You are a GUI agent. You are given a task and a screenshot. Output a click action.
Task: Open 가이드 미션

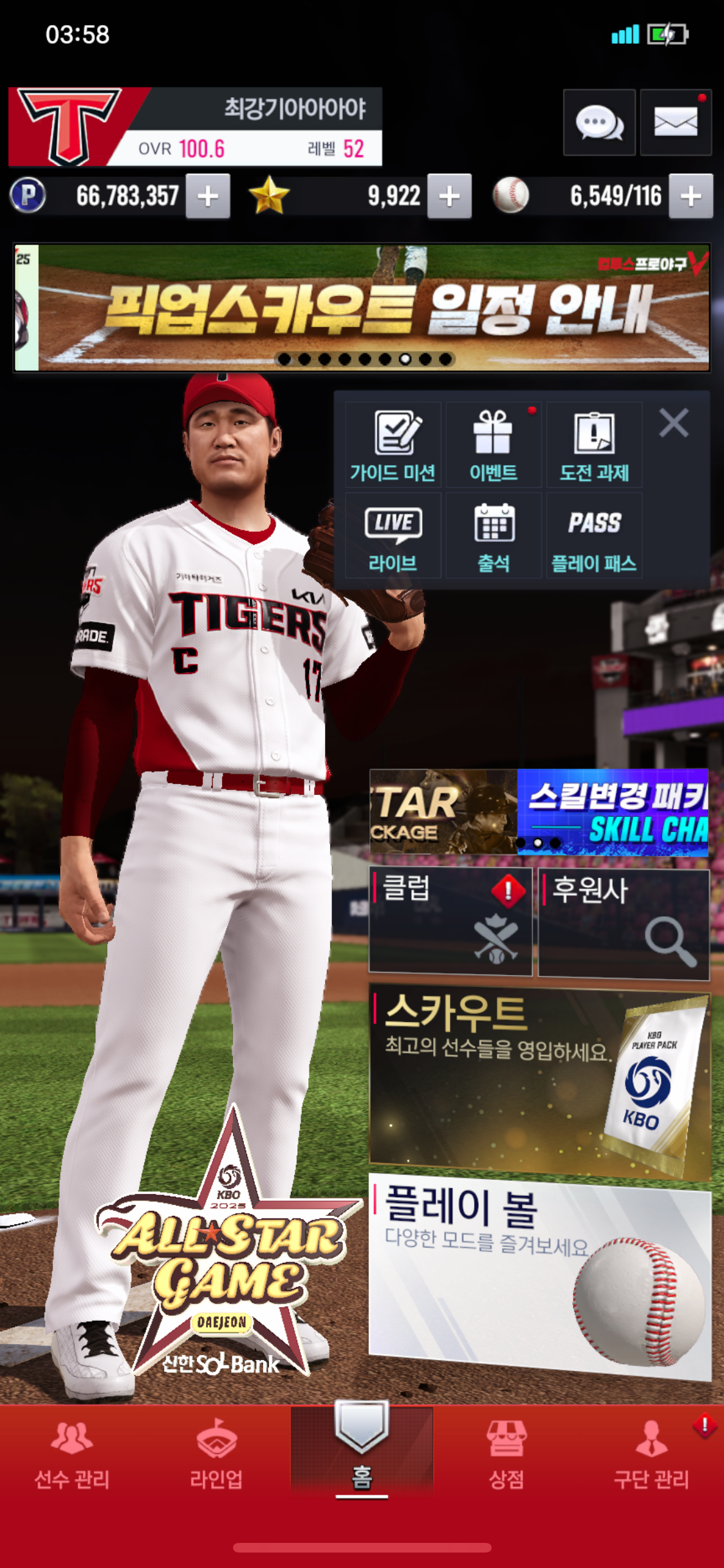pyautogui.click(x=393, y=445)
